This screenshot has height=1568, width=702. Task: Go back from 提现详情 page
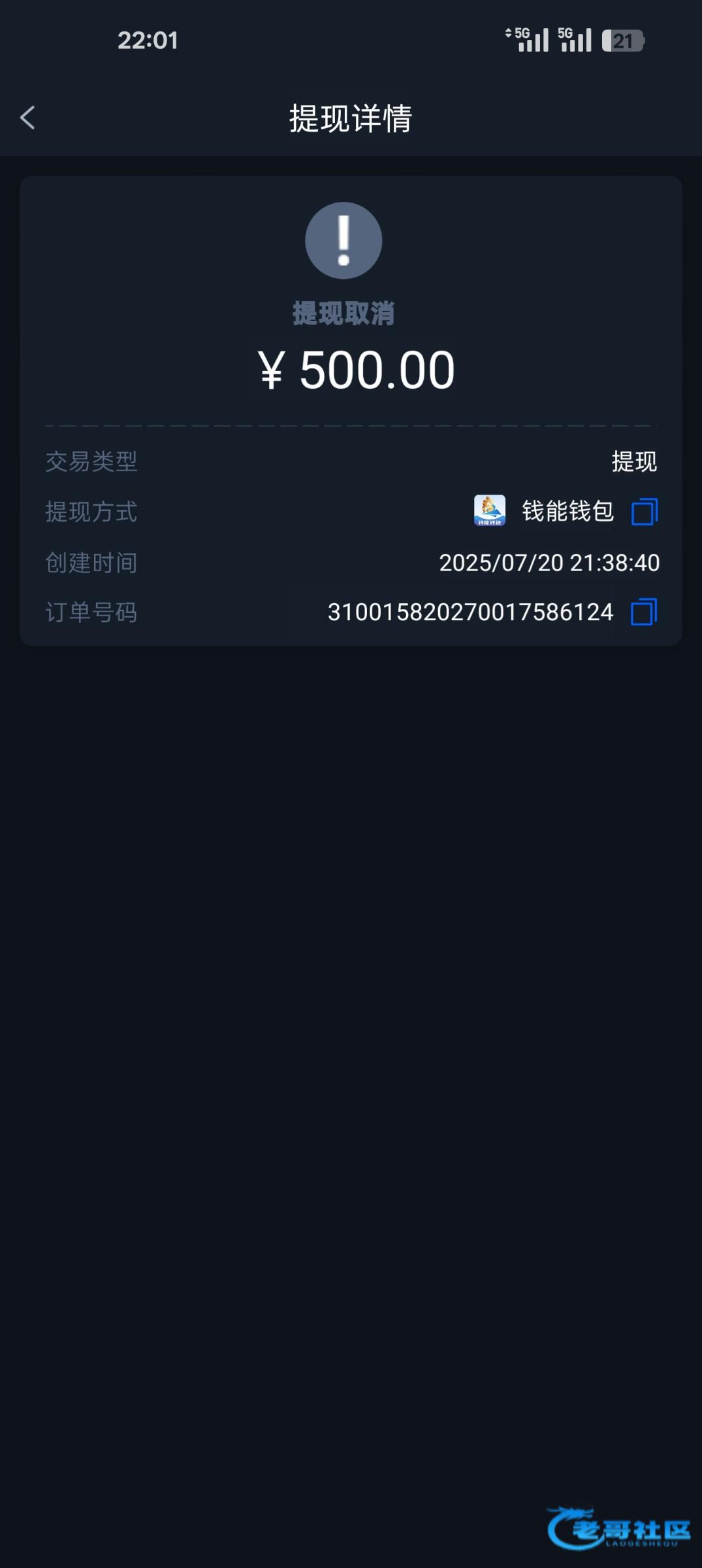click(27, 118)
